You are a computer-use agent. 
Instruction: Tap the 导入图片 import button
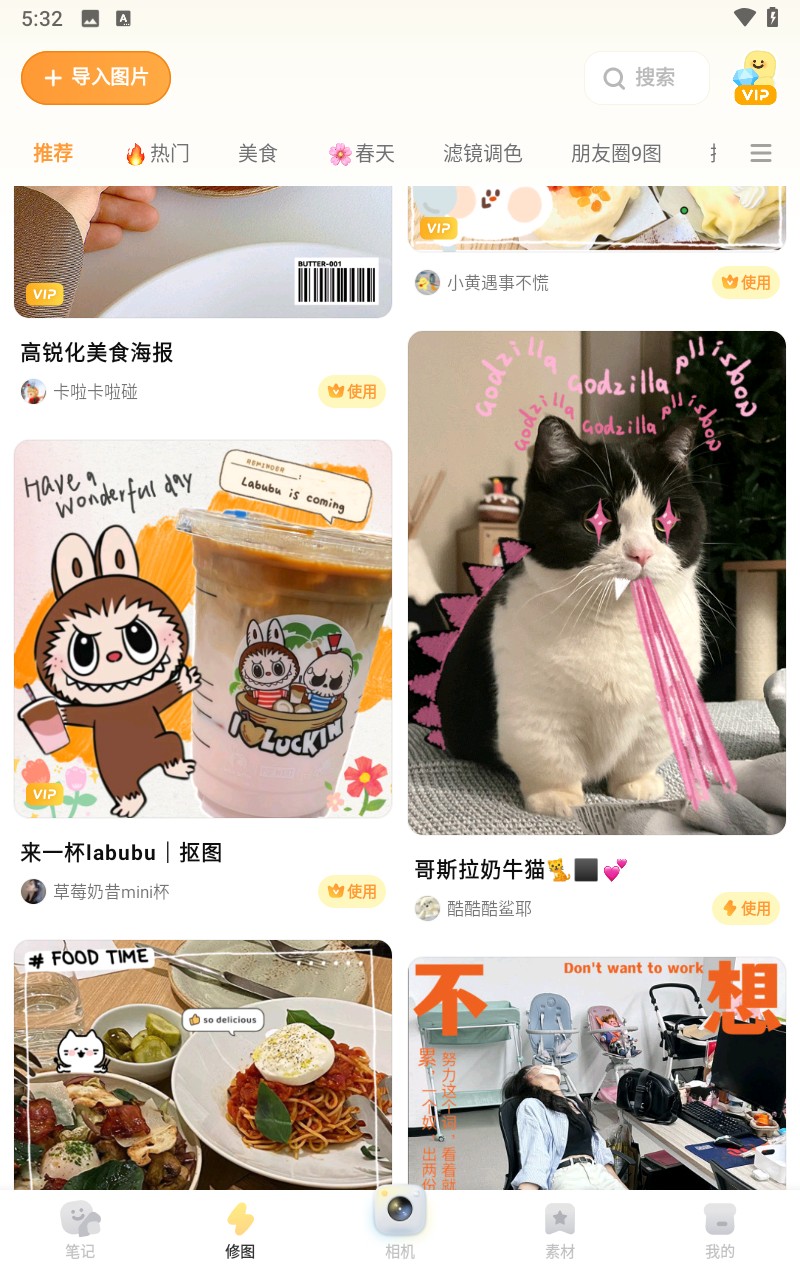[x=96, y=78]
